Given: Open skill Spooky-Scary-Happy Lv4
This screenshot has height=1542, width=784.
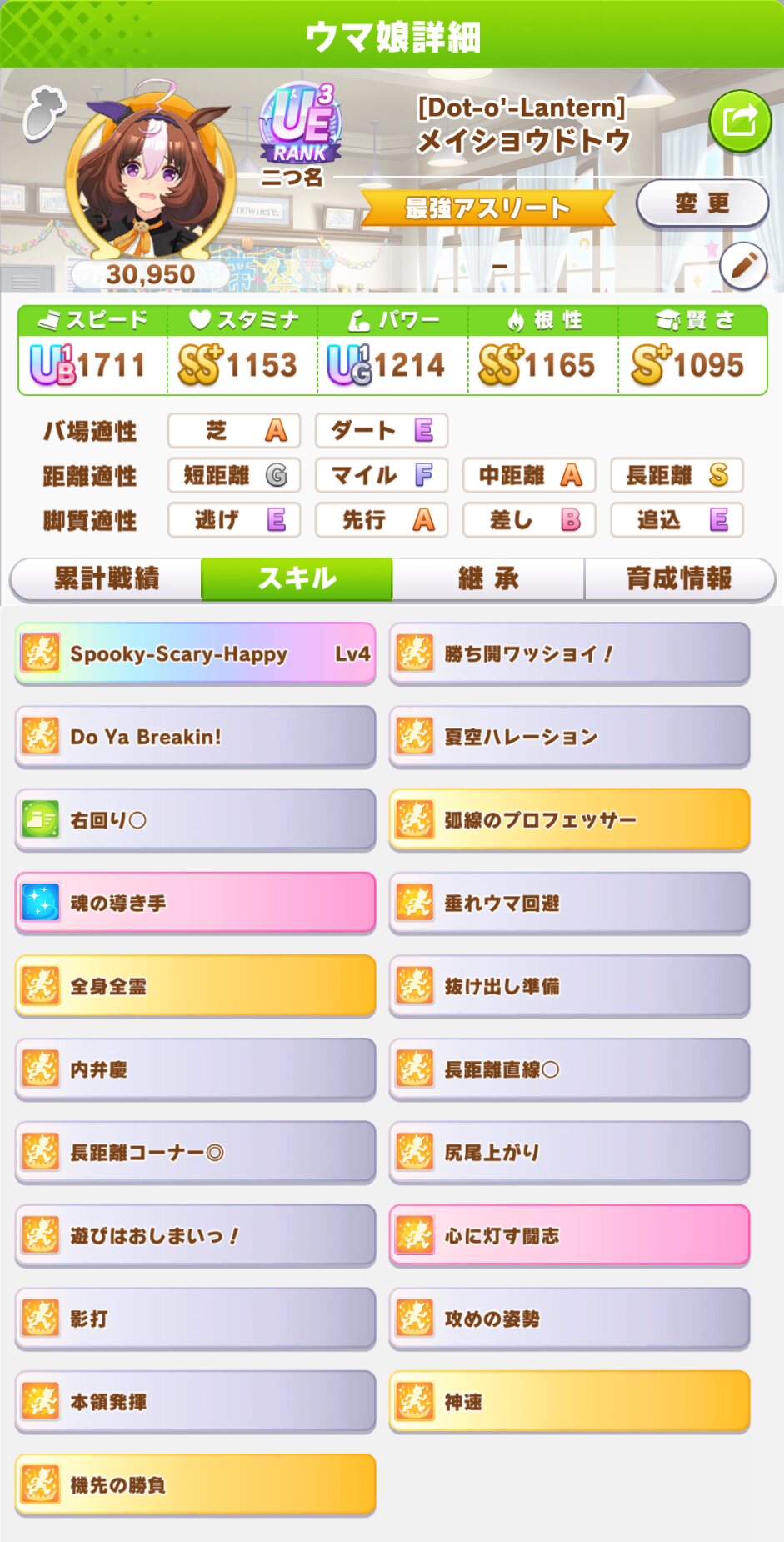Looking at the screenshot, I should pos(195,653).
